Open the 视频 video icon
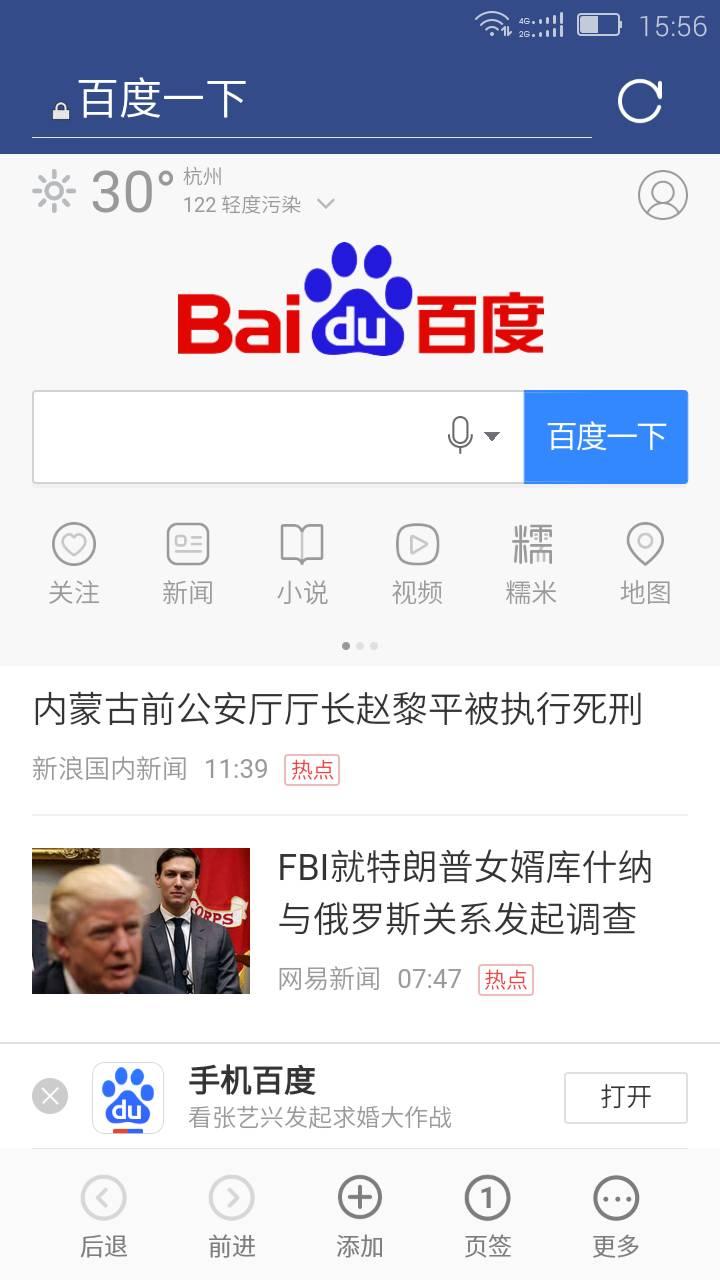The width and height of the screenshot is (720, 1280). point(417,560)
